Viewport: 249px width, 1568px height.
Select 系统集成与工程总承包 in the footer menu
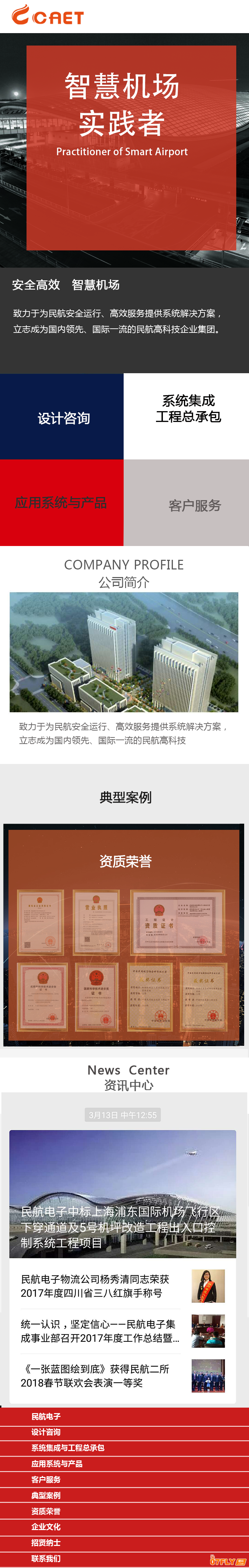(x=68, y=1448)
